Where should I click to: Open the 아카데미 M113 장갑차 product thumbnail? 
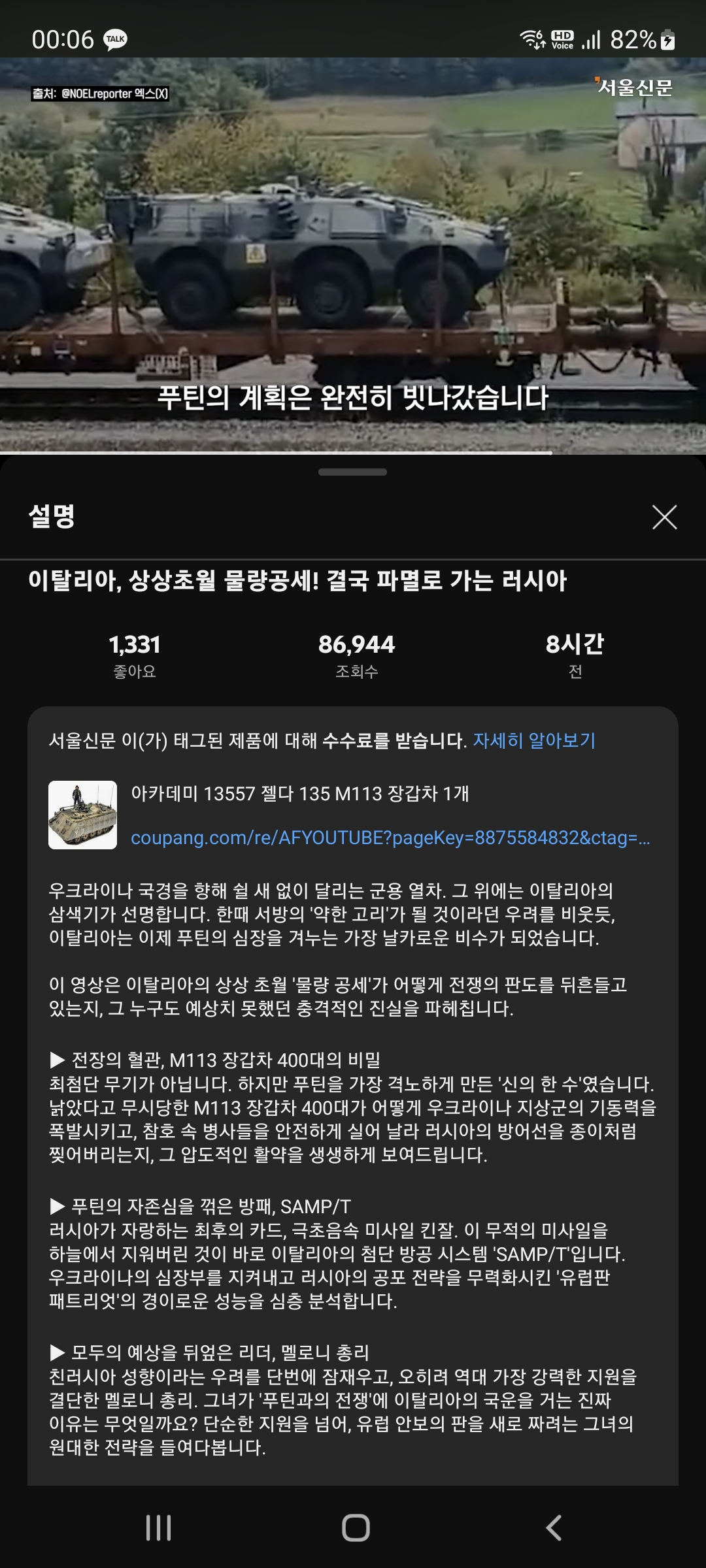83,815
